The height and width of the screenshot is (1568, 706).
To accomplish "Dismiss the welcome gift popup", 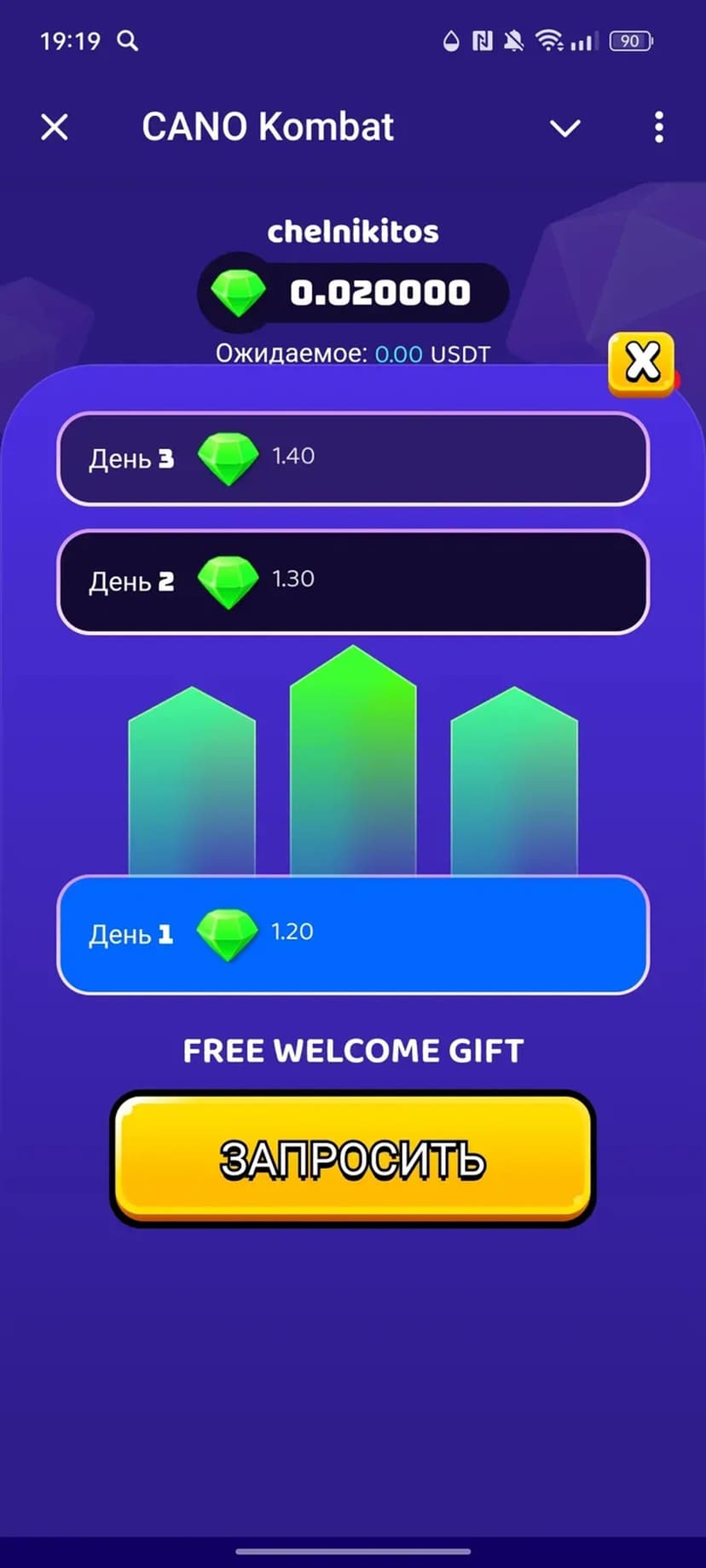I will (641, 363).
